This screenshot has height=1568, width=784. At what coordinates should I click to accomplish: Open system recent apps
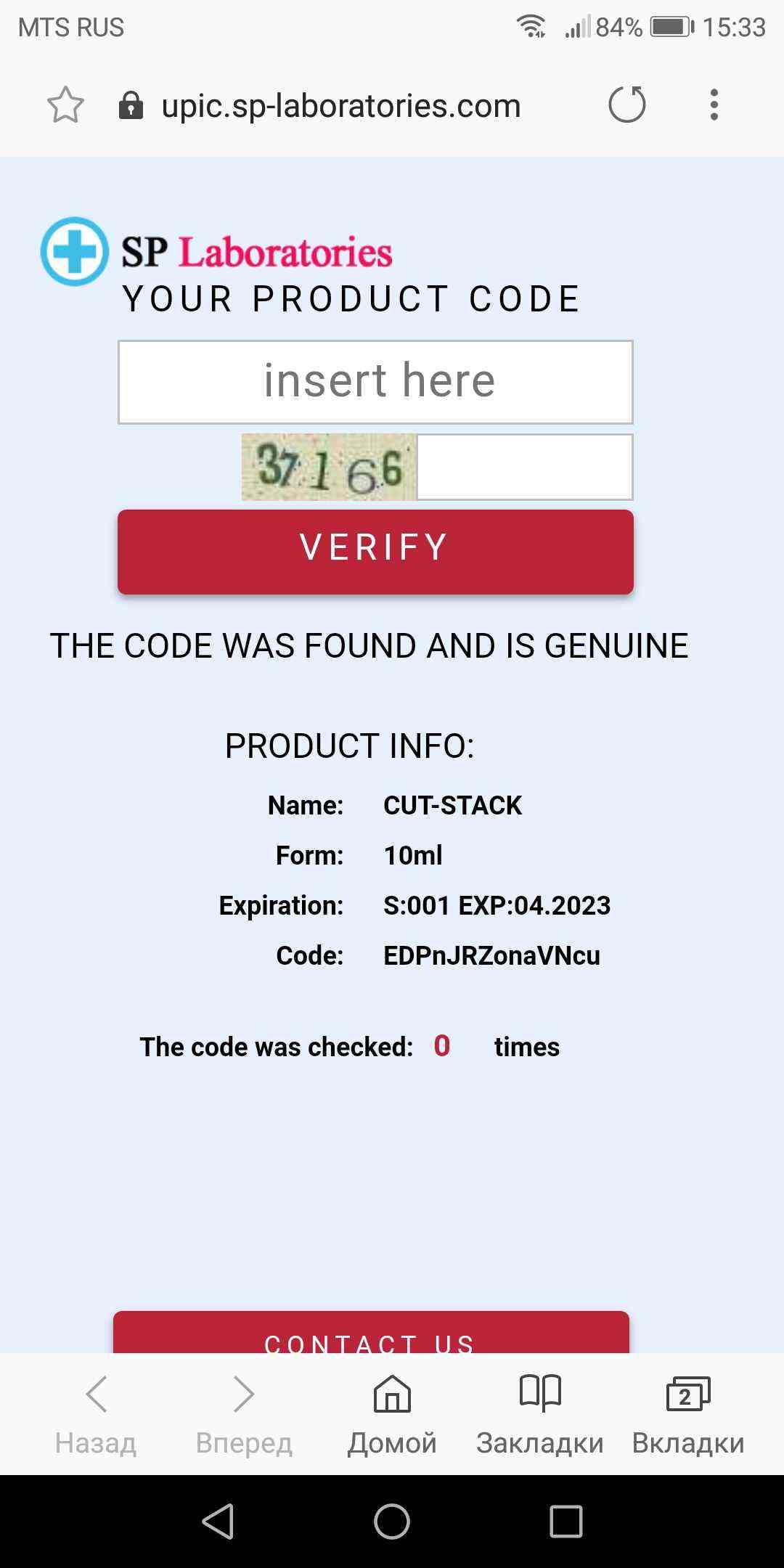[x=566, y=1521]
